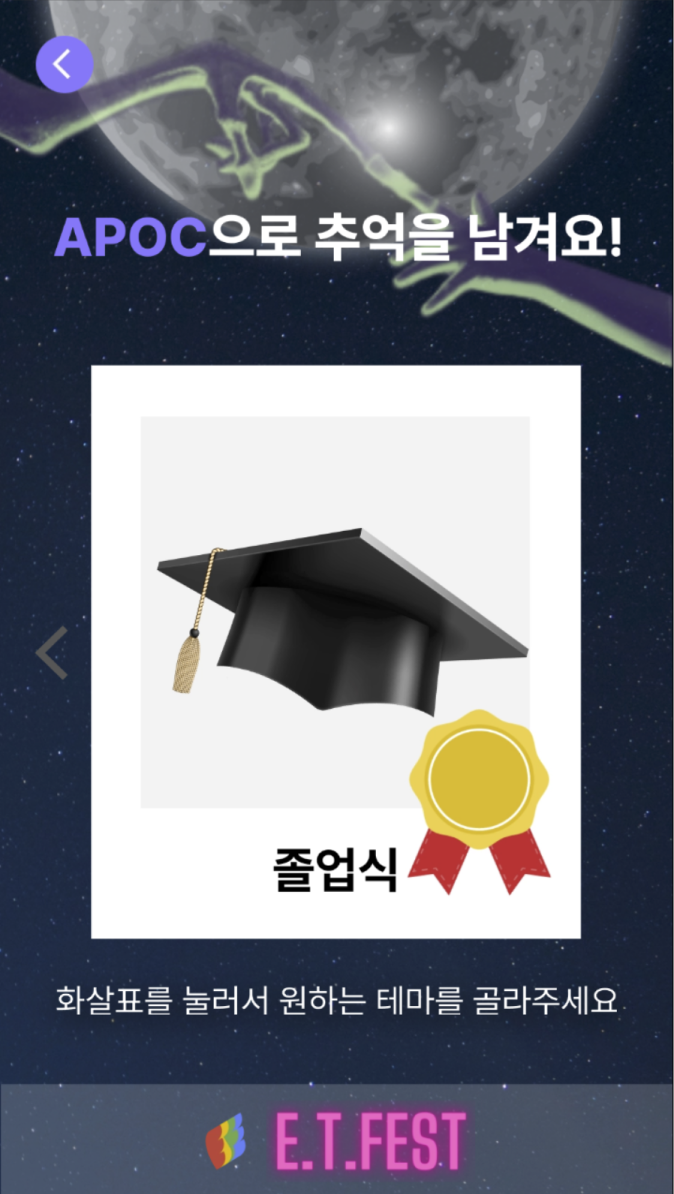The image size is (674, 1194).
Task: Show the previous theme with the left arrow
Action: click(x=52, y=653)
